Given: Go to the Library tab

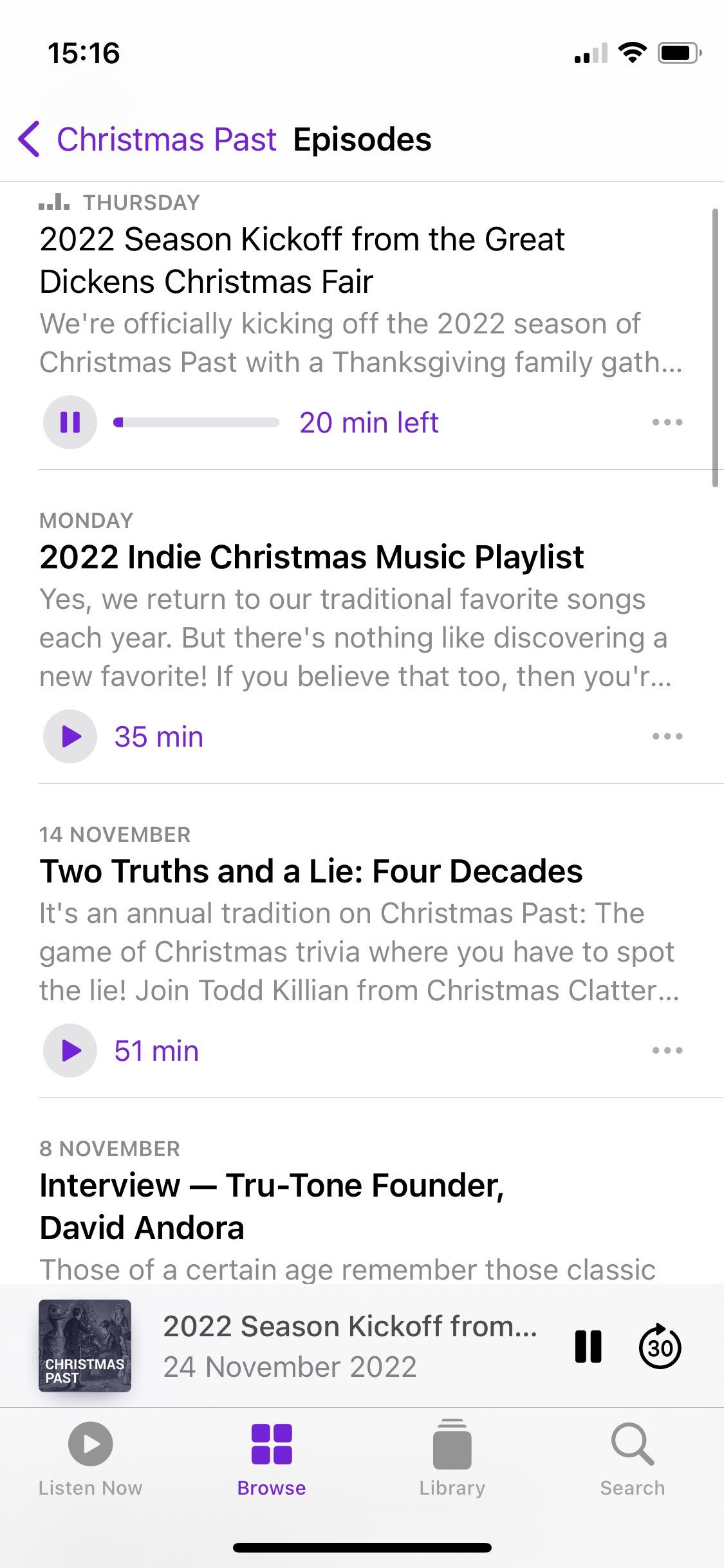Looking at the screenshot, I should coord(452,1460).
